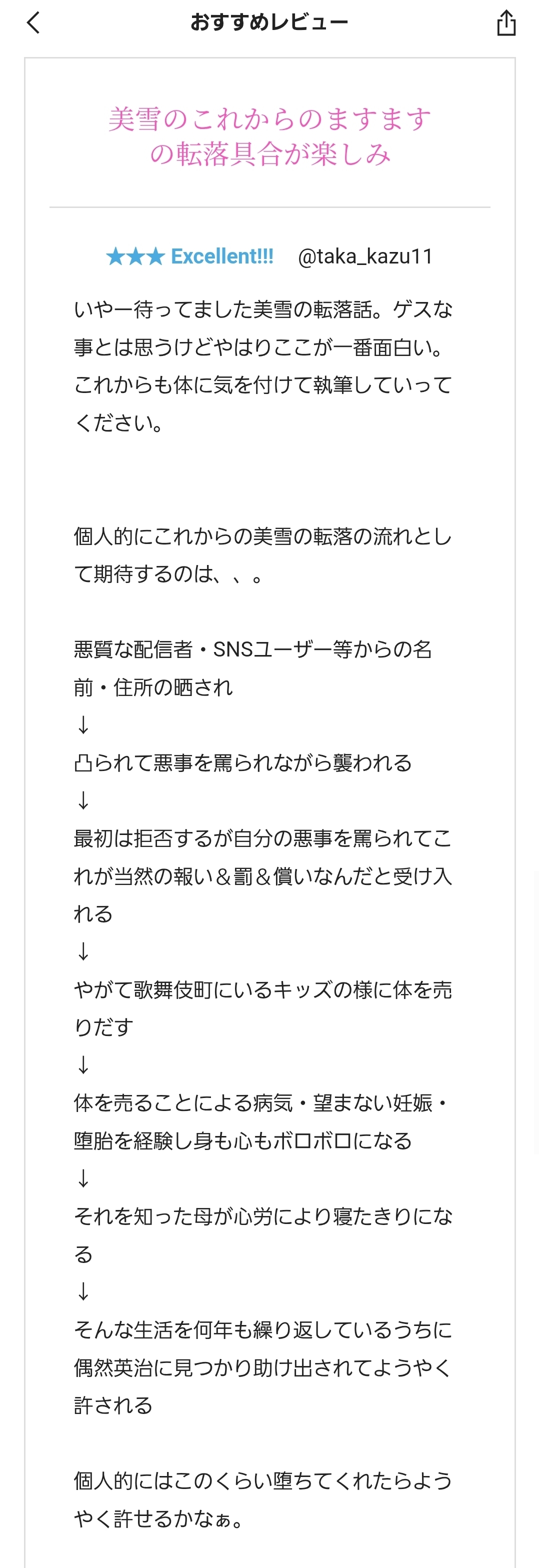Open reviewer @taka_kazu11's profile
This screenshot has height=1568, width=539.
[365, 256]
